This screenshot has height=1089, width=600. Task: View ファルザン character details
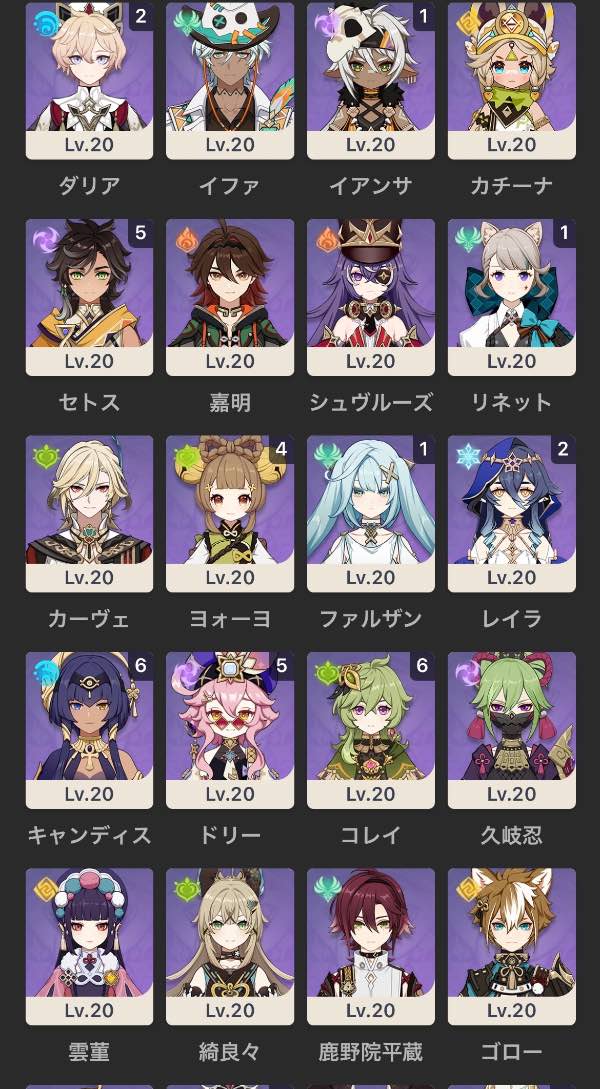click(371, 512)
